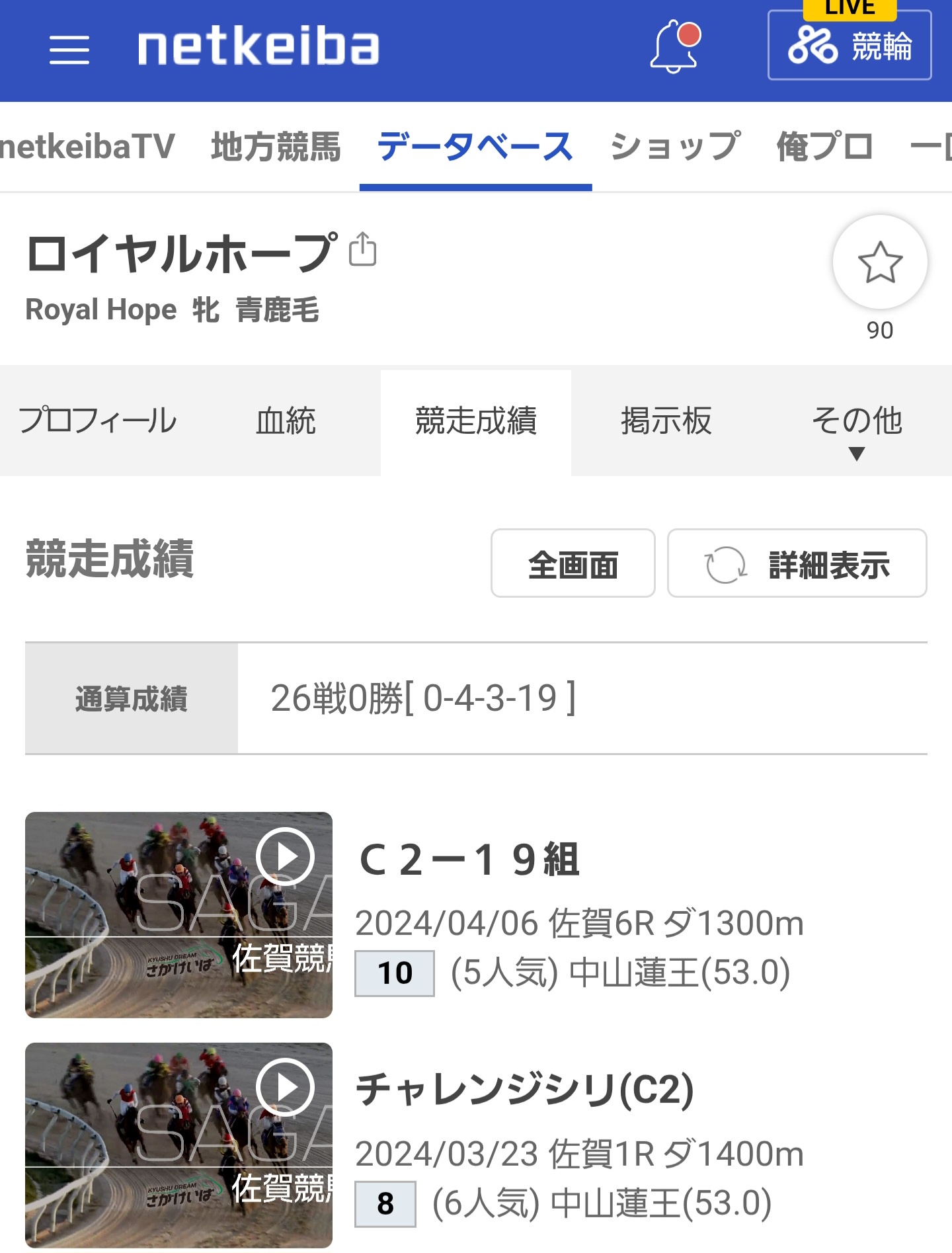Open the 掲示板 board tab

tap(666, 421)
